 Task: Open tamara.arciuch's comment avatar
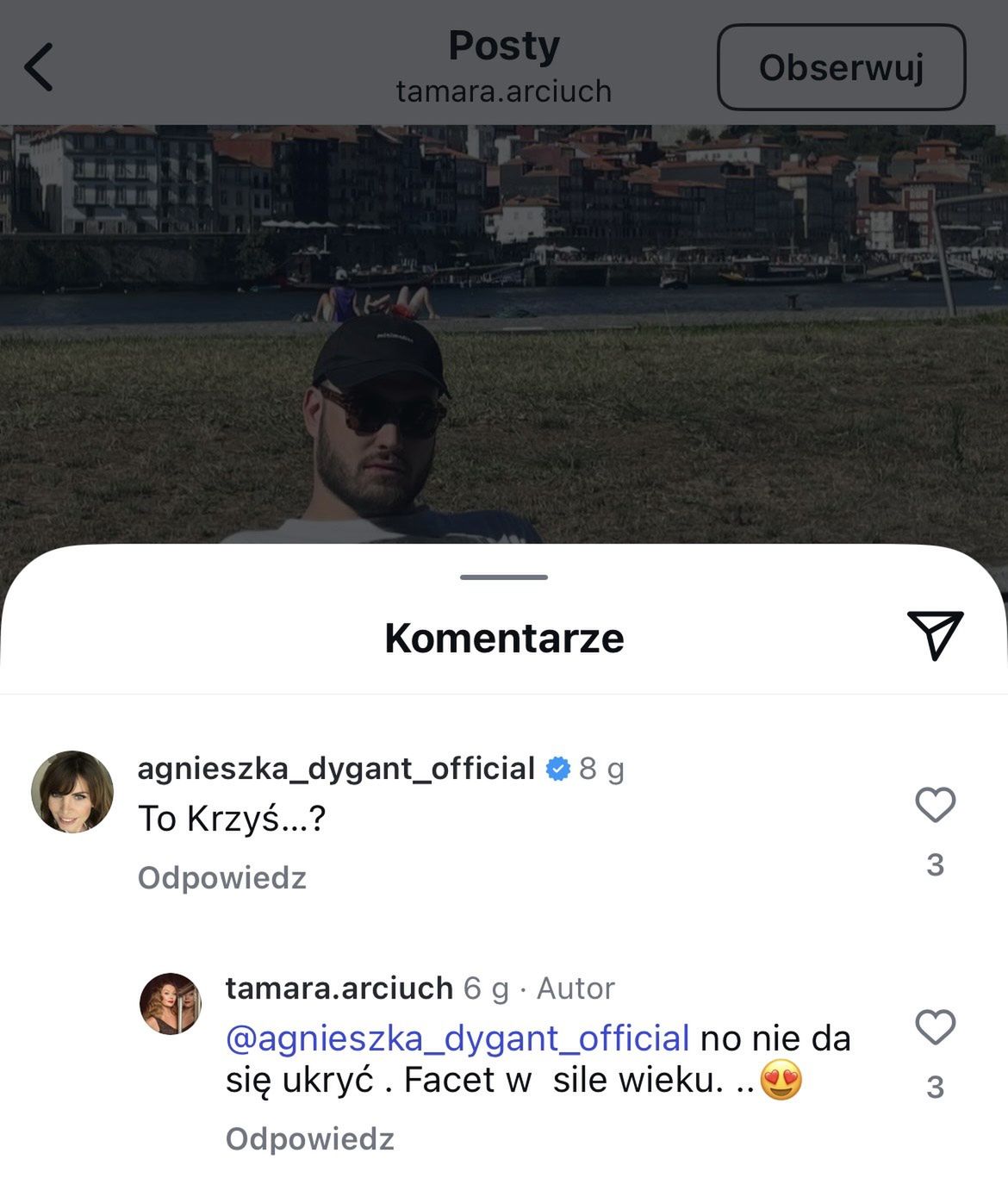click(x=171, y=1004)
